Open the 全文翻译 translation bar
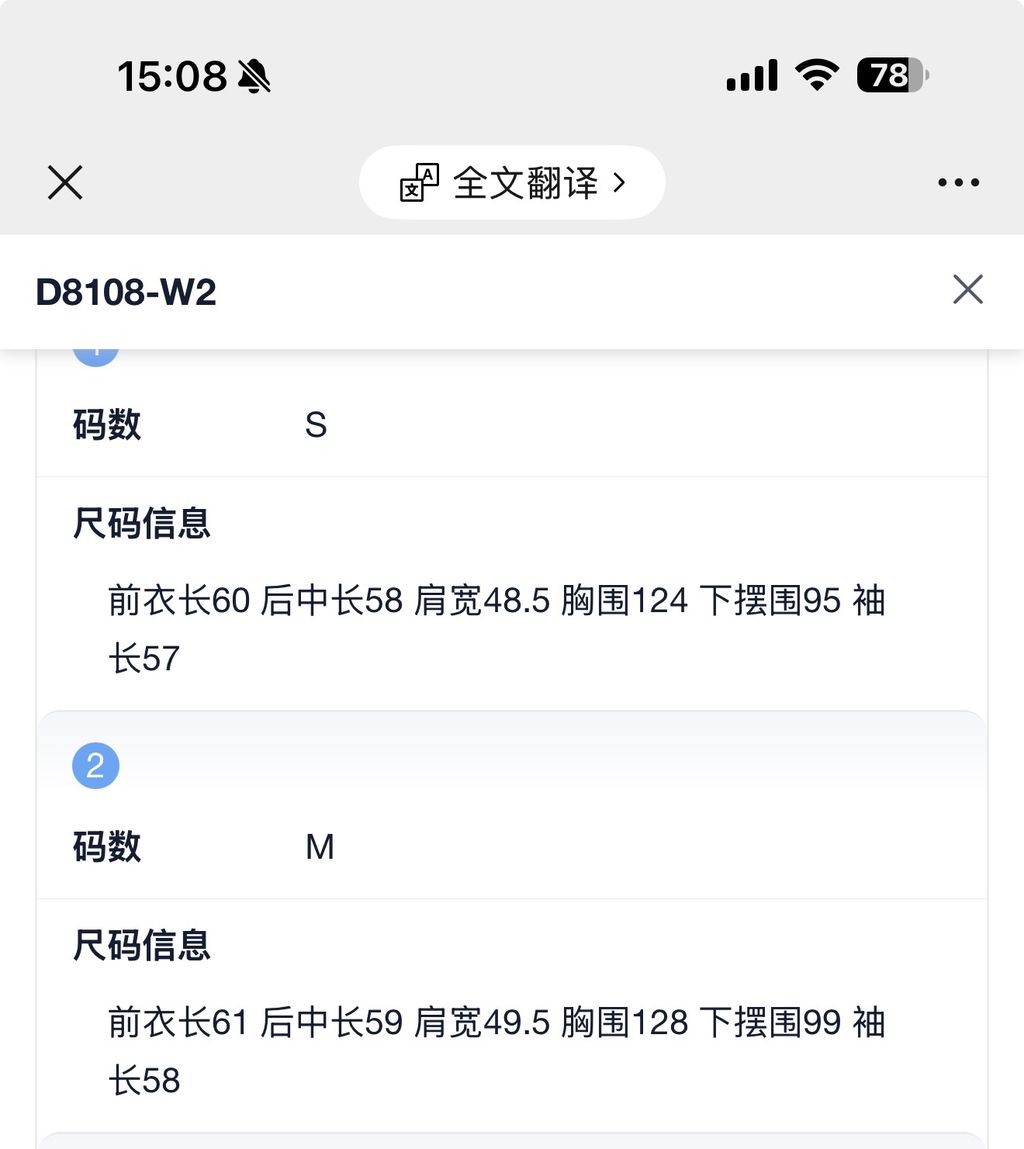This screenshot has height=1149, width=1024. coord(512,182)
